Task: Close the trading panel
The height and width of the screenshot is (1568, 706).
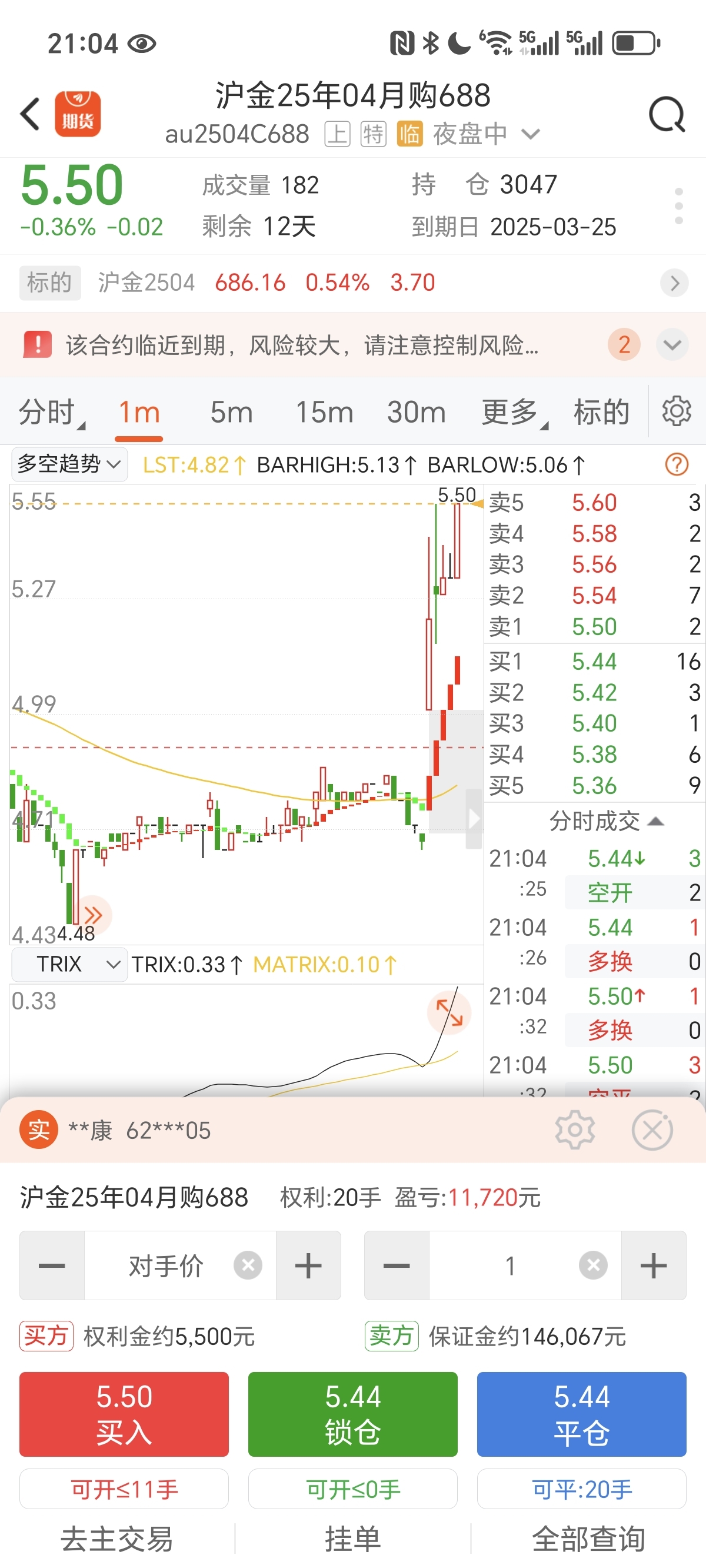Action: click(652, 1130)
